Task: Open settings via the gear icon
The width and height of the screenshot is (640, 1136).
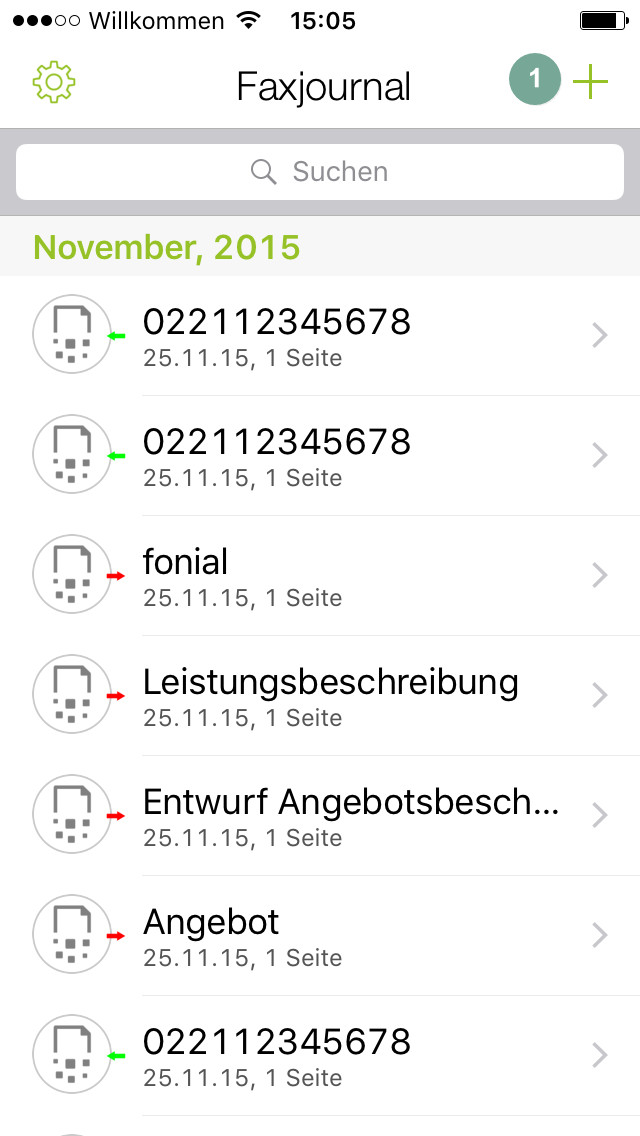Action: [54, 83]
